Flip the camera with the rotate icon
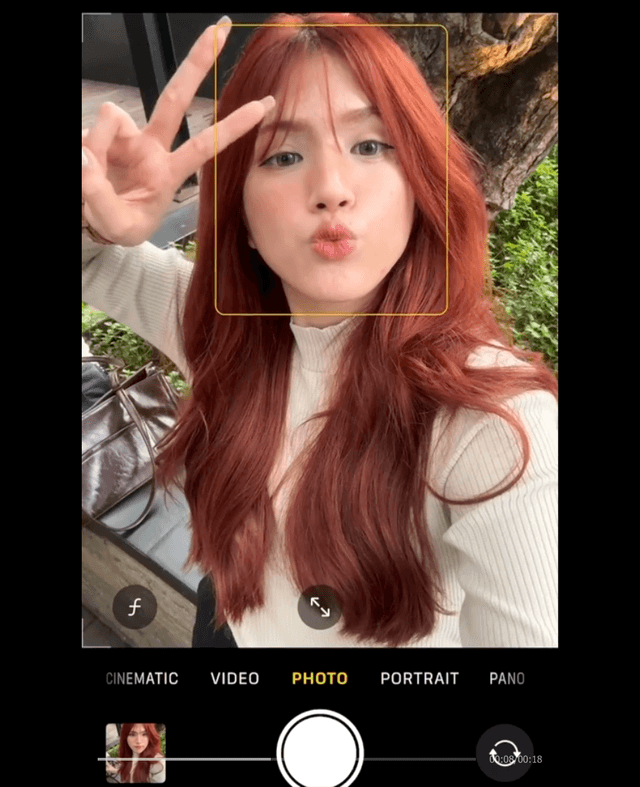The width and height of the screenshot is (640, 787). tap(504, 752)
